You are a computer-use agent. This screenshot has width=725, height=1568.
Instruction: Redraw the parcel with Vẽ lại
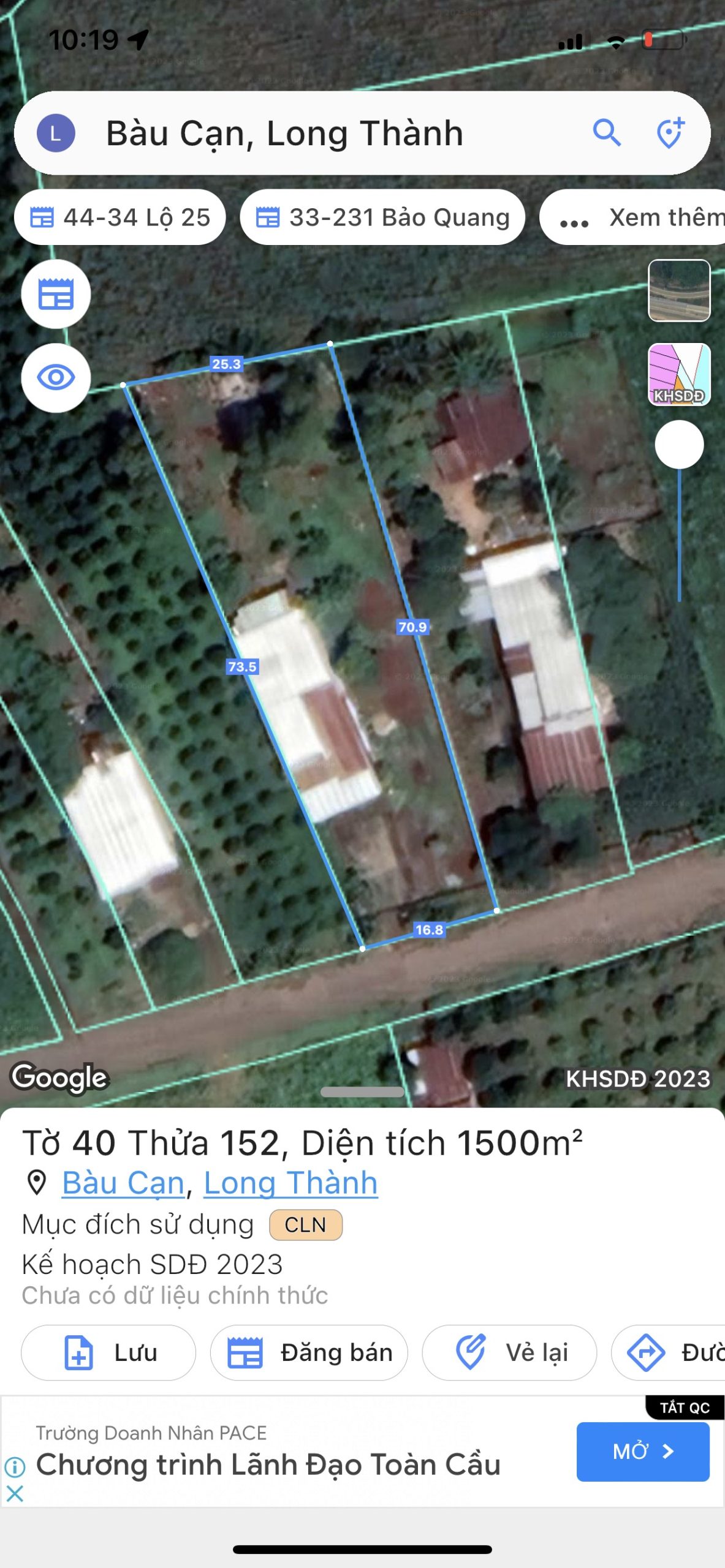pyautogui.click(x=509, y=1352)
